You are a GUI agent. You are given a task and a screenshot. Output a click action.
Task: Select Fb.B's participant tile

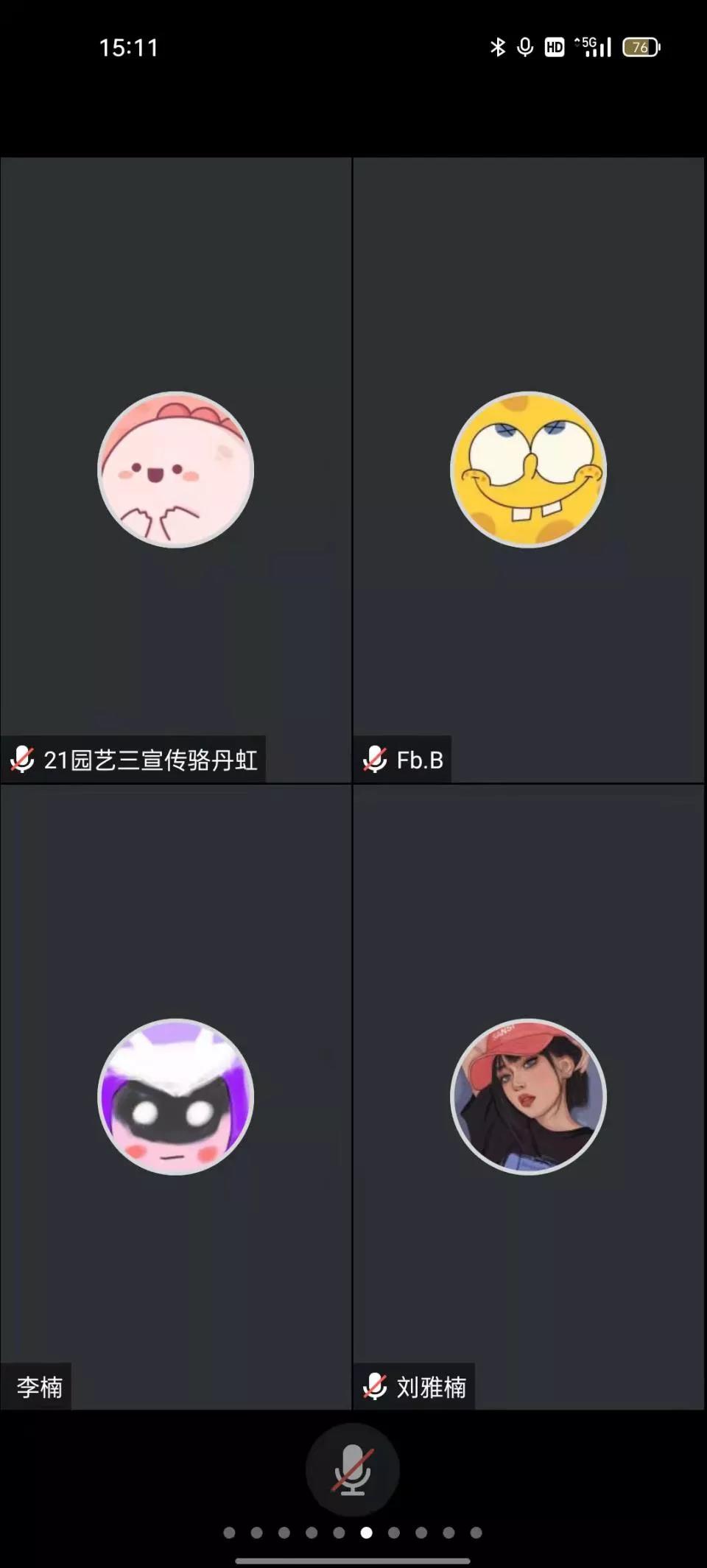[528, 470]
